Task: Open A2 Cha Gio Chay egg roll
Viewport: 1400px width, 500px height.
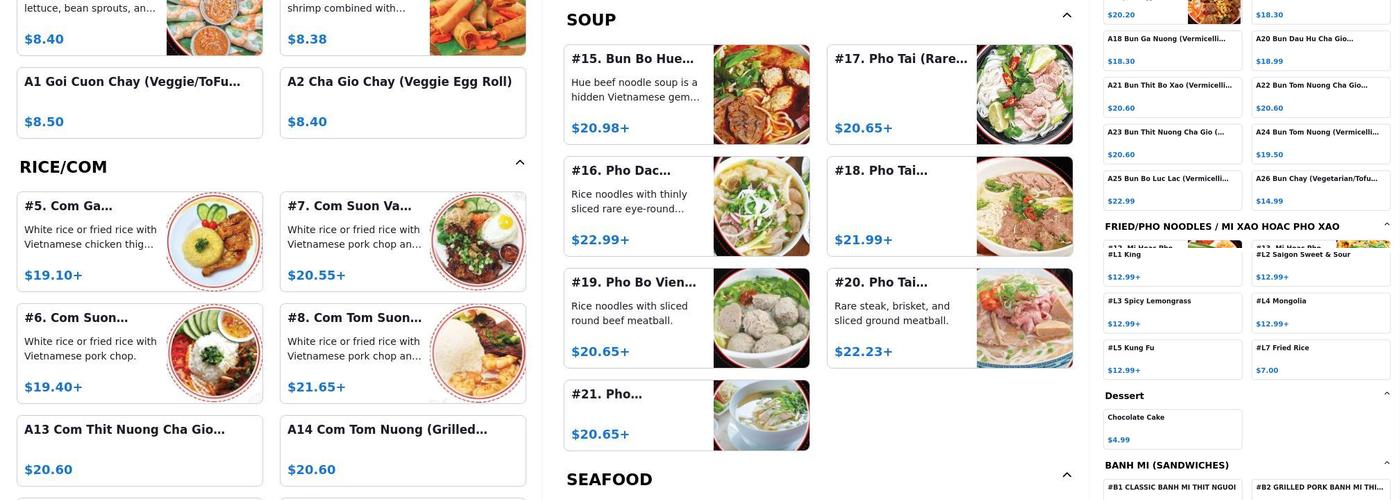Action: point(402,102)
